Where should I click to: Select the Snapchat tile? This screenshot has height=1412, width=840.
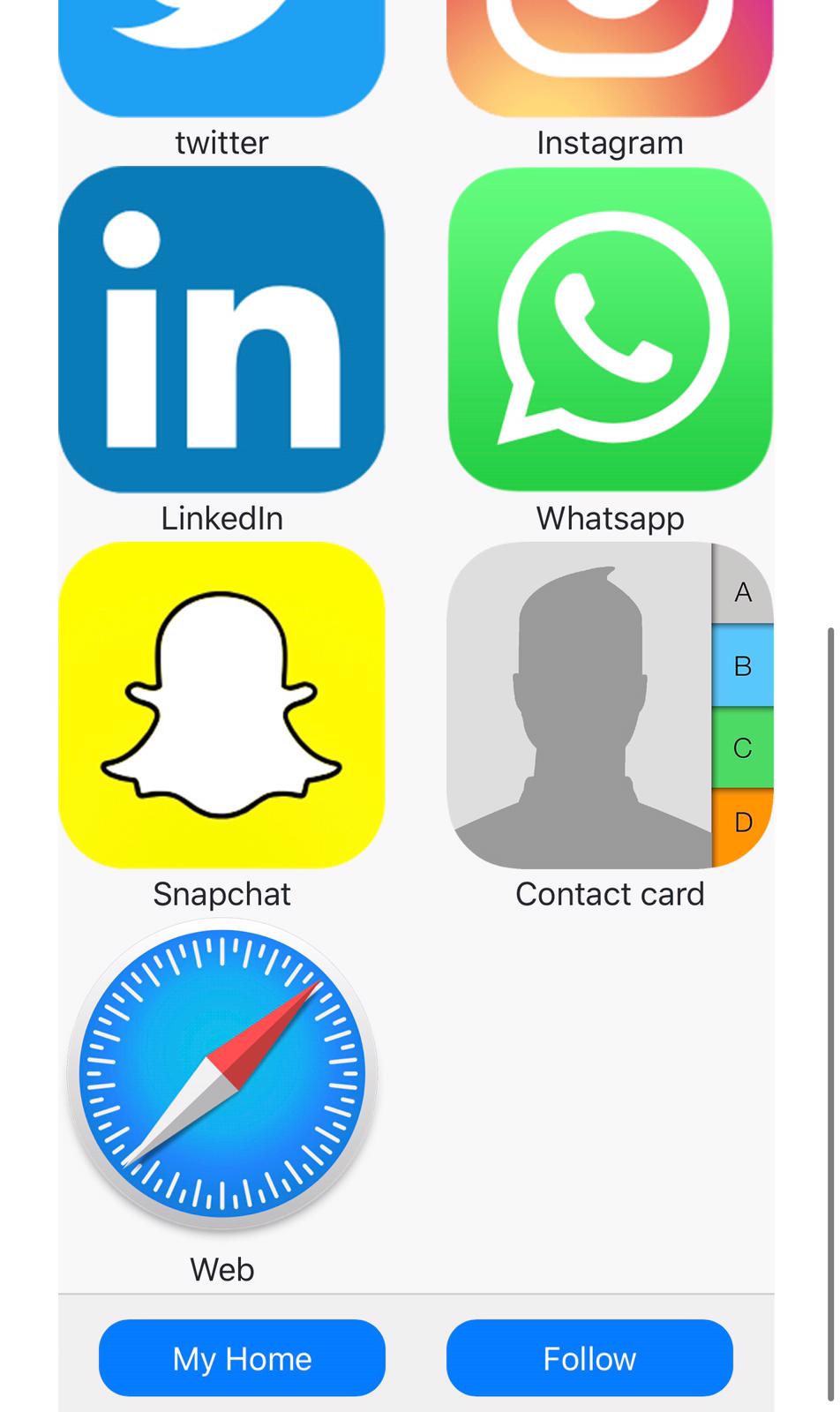pos(221,704)
